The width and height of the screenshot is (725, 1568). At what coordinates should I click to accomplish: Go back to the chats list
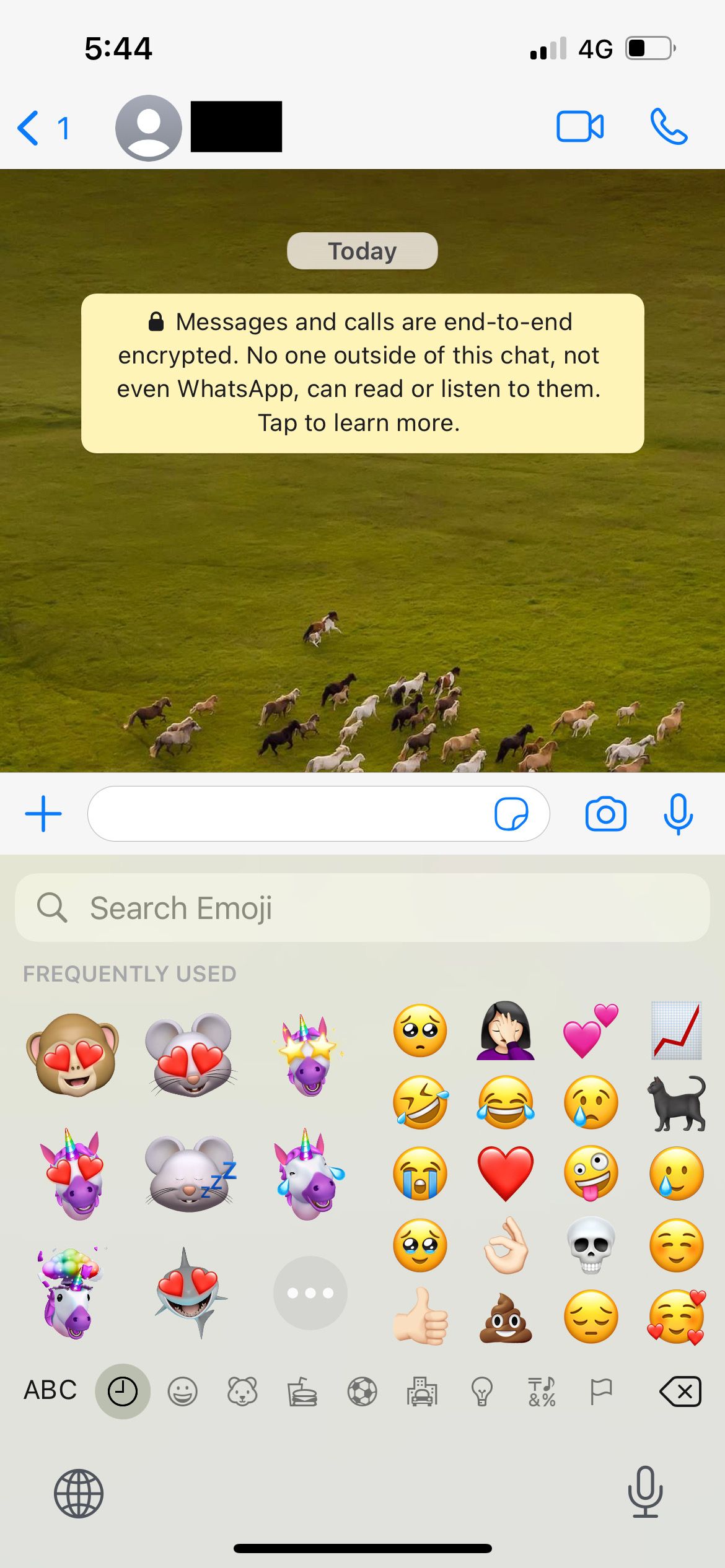(x=42, y=128)
